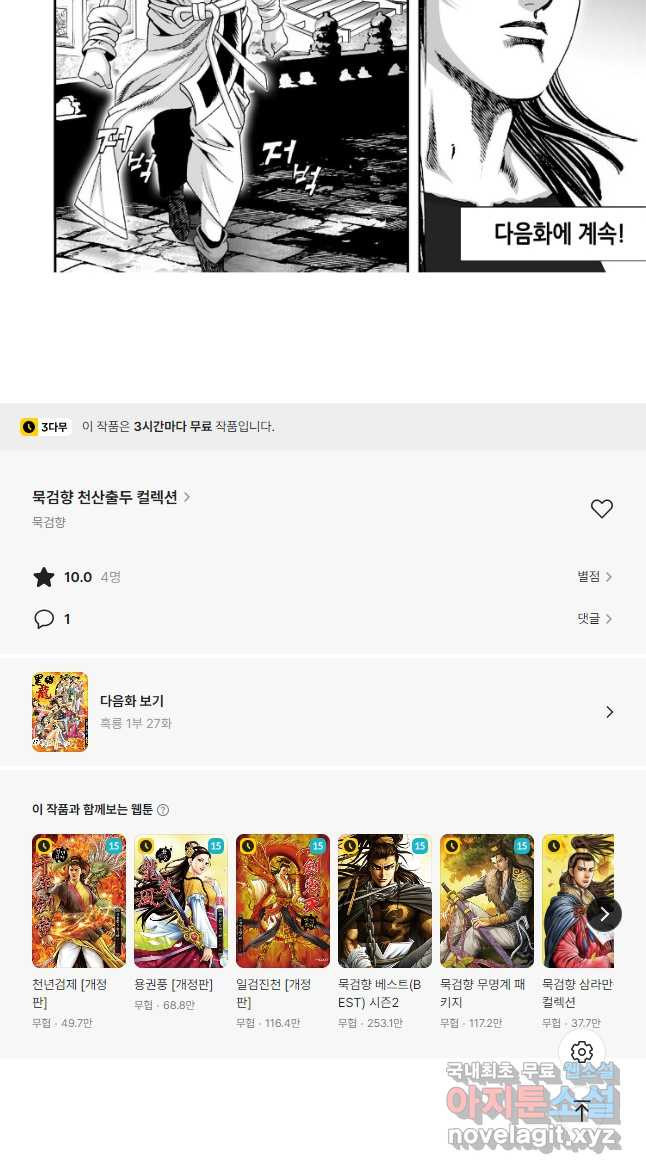The image size is (646, 1174).
Task: Open the webtoon 용권풍 [개정판]
Action: [181, 901]
